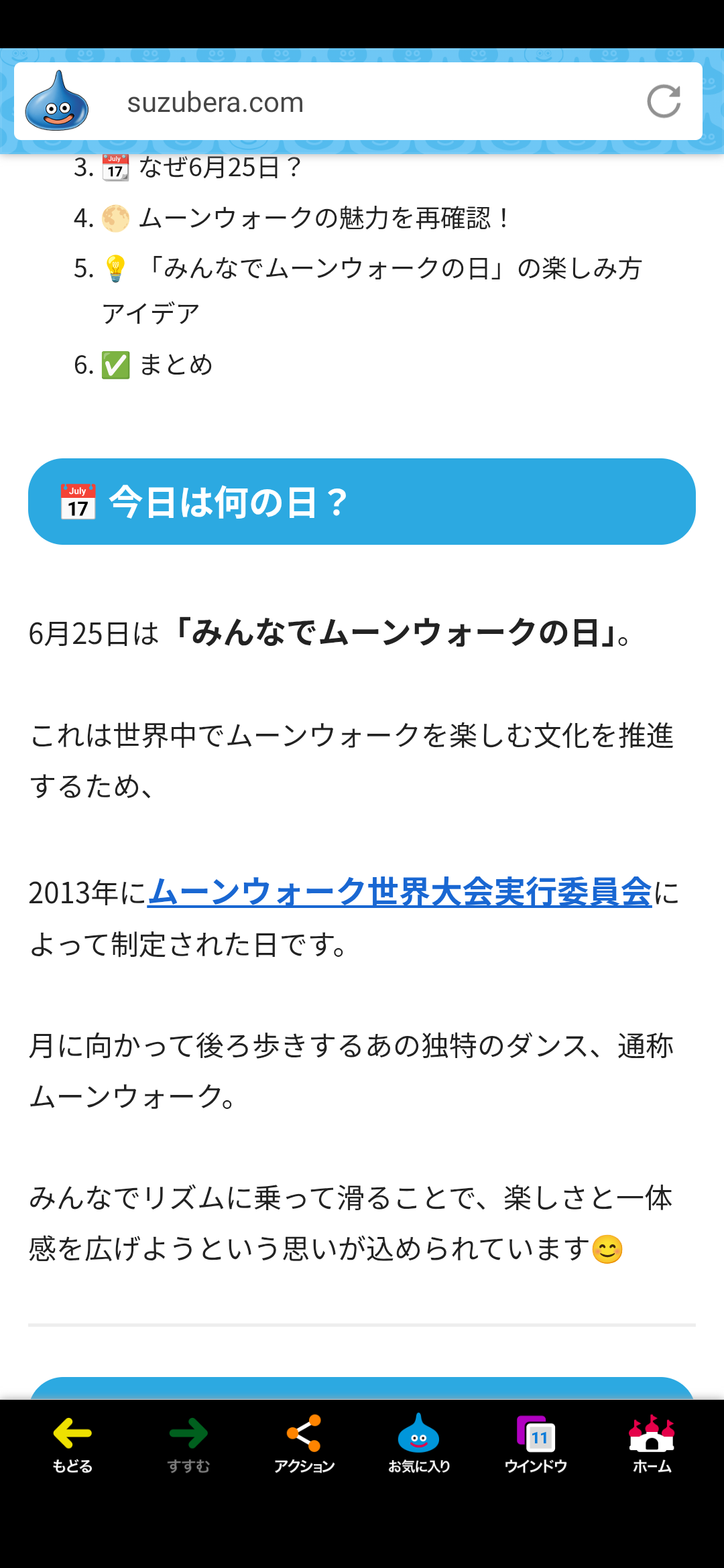
Task: Open the アクション share menu
Action: coord(304,1444)
